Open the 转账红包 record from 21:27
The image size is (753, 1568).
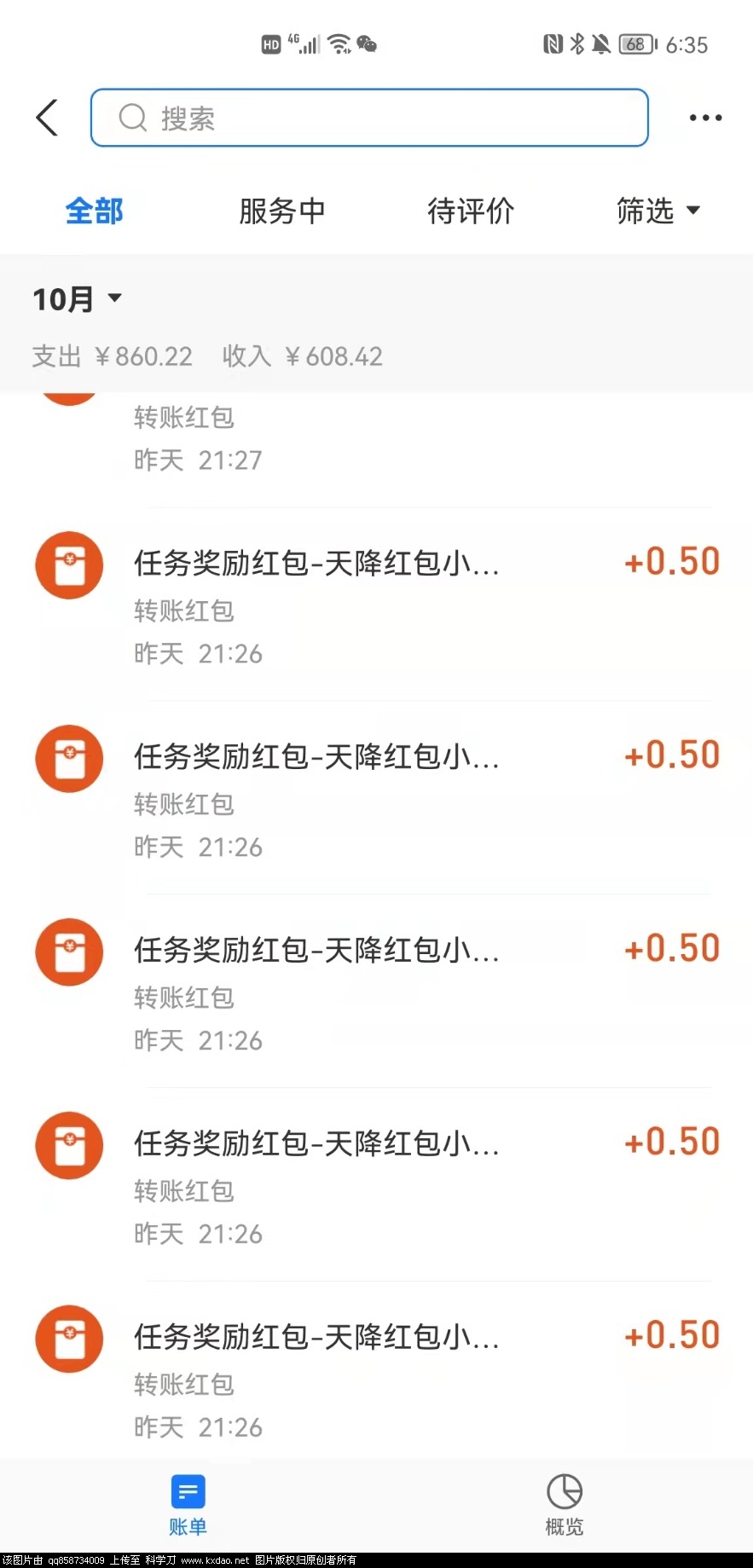[375, 439]
